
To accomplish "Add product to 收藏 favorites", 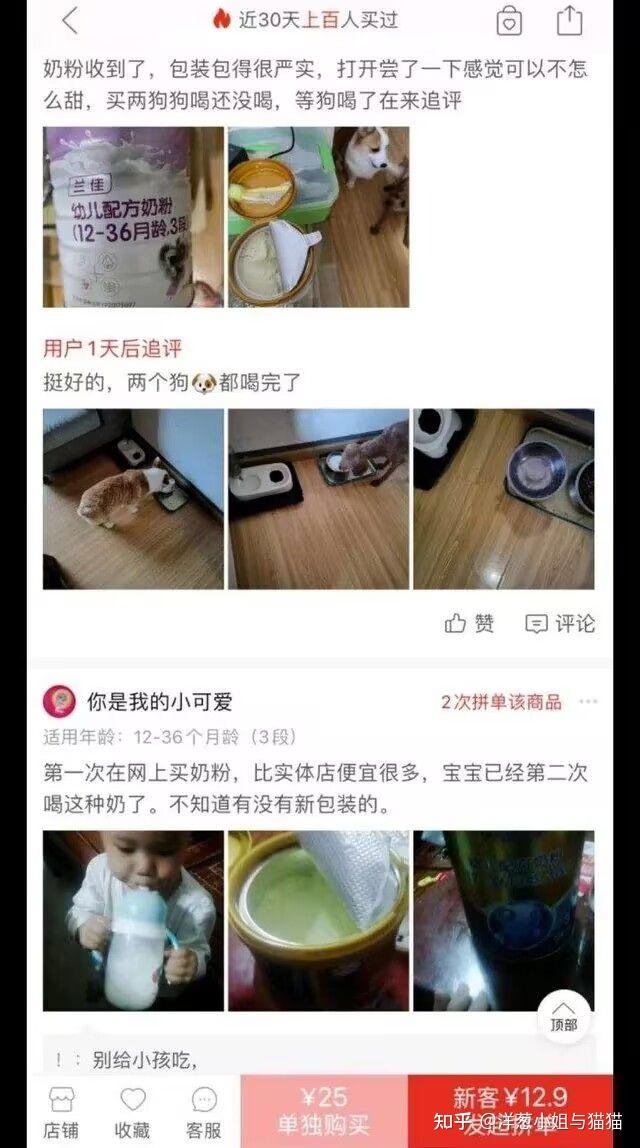I will pos(133,1112).
